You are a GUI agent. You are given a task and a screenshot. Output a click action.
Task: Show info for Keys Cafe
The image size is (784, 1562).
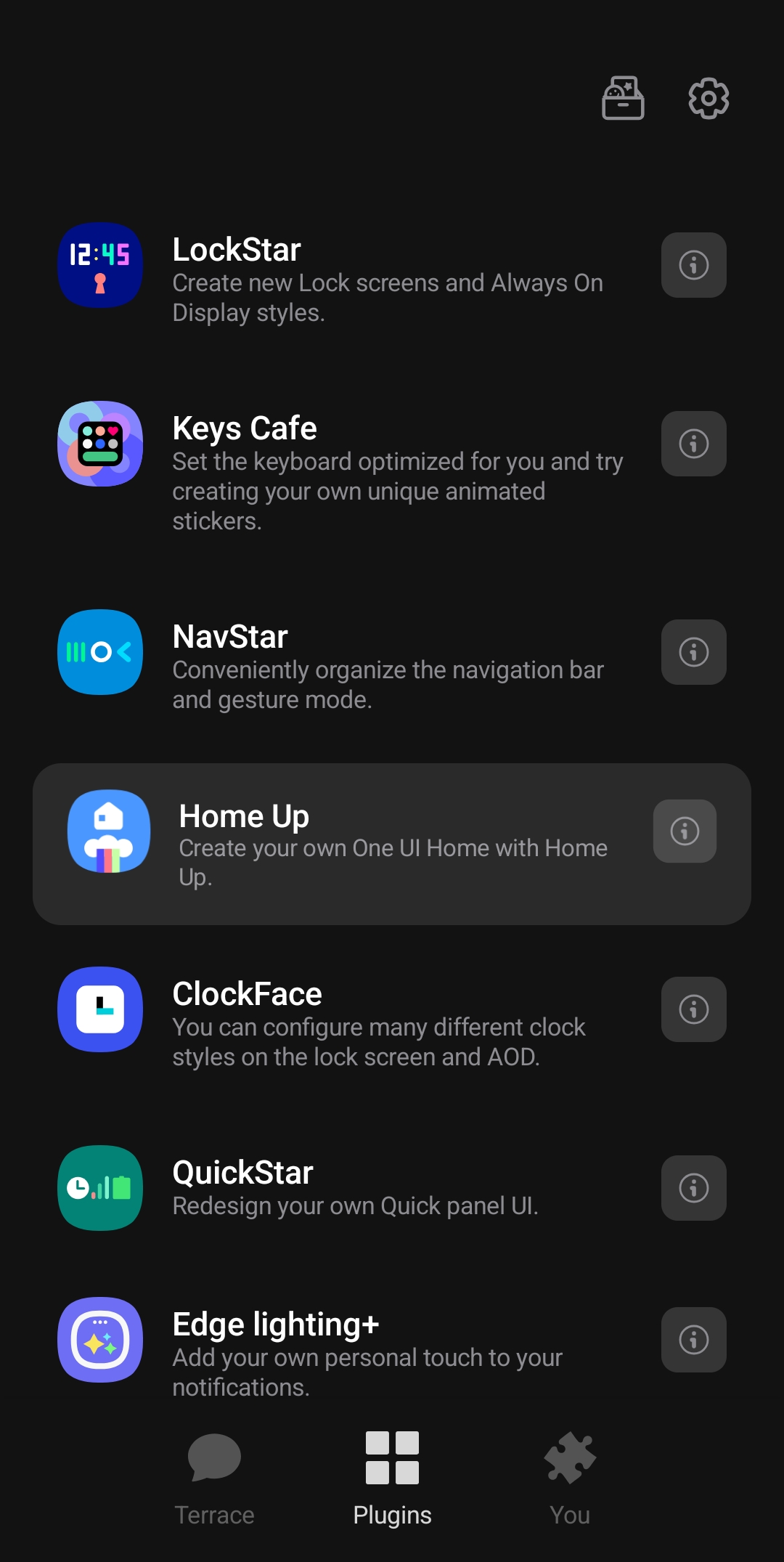693,444
